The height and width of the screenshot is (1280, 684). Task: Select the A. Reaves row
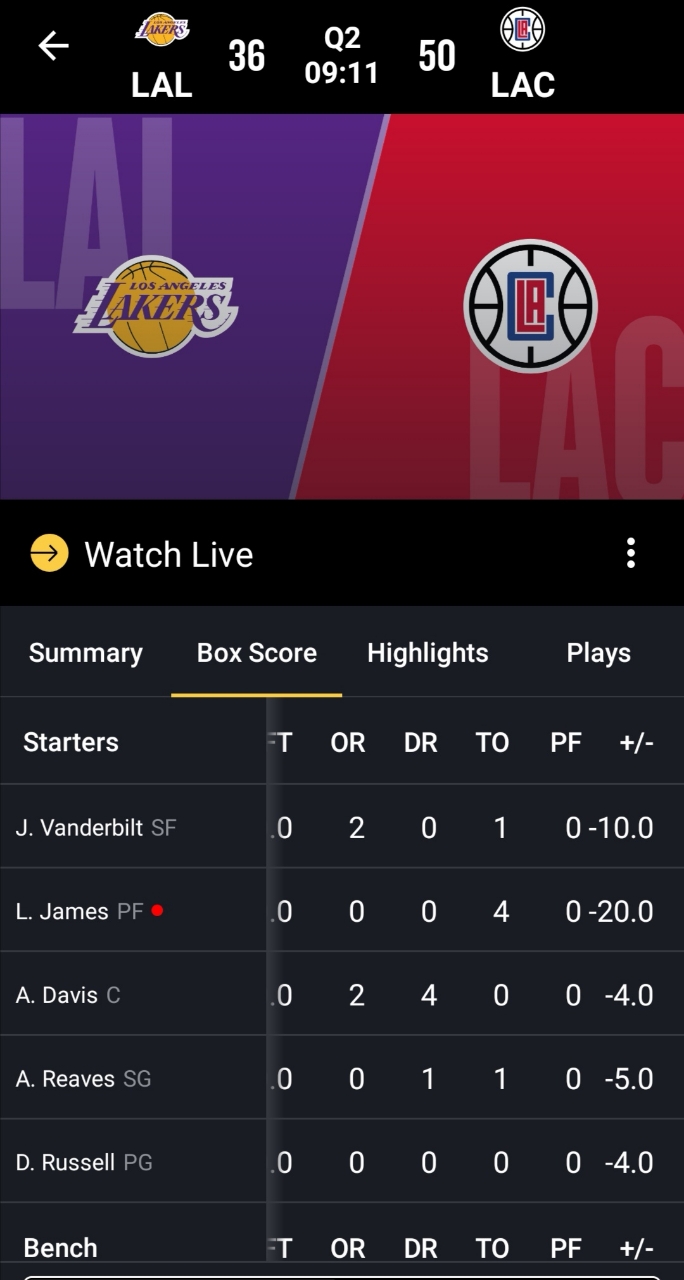tap(342, 1079)
